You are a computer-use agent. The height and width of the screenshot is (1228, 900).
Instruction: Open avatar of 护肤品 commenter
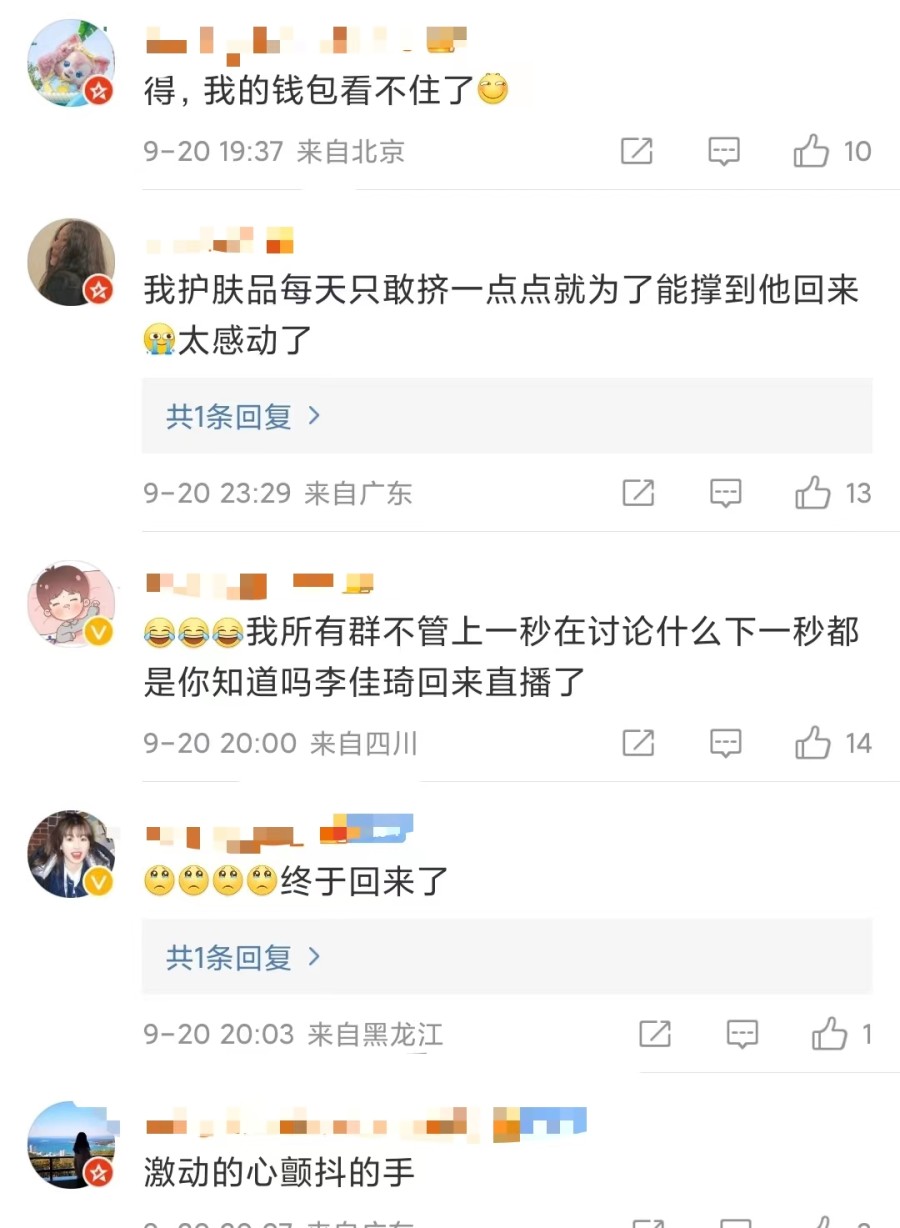[x=70, y=262]
